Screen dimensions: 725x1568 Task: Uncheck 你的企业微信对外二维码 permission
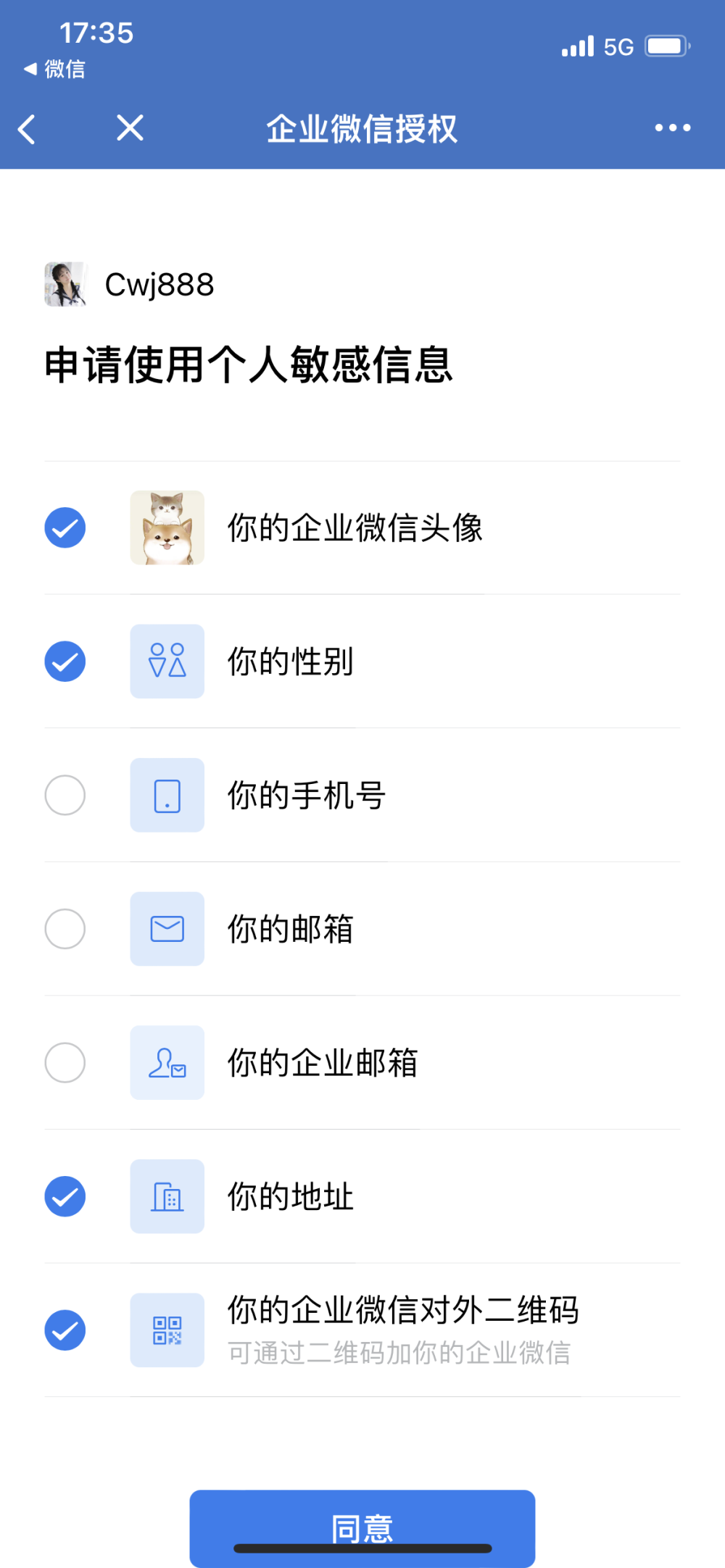point(65,1330)
